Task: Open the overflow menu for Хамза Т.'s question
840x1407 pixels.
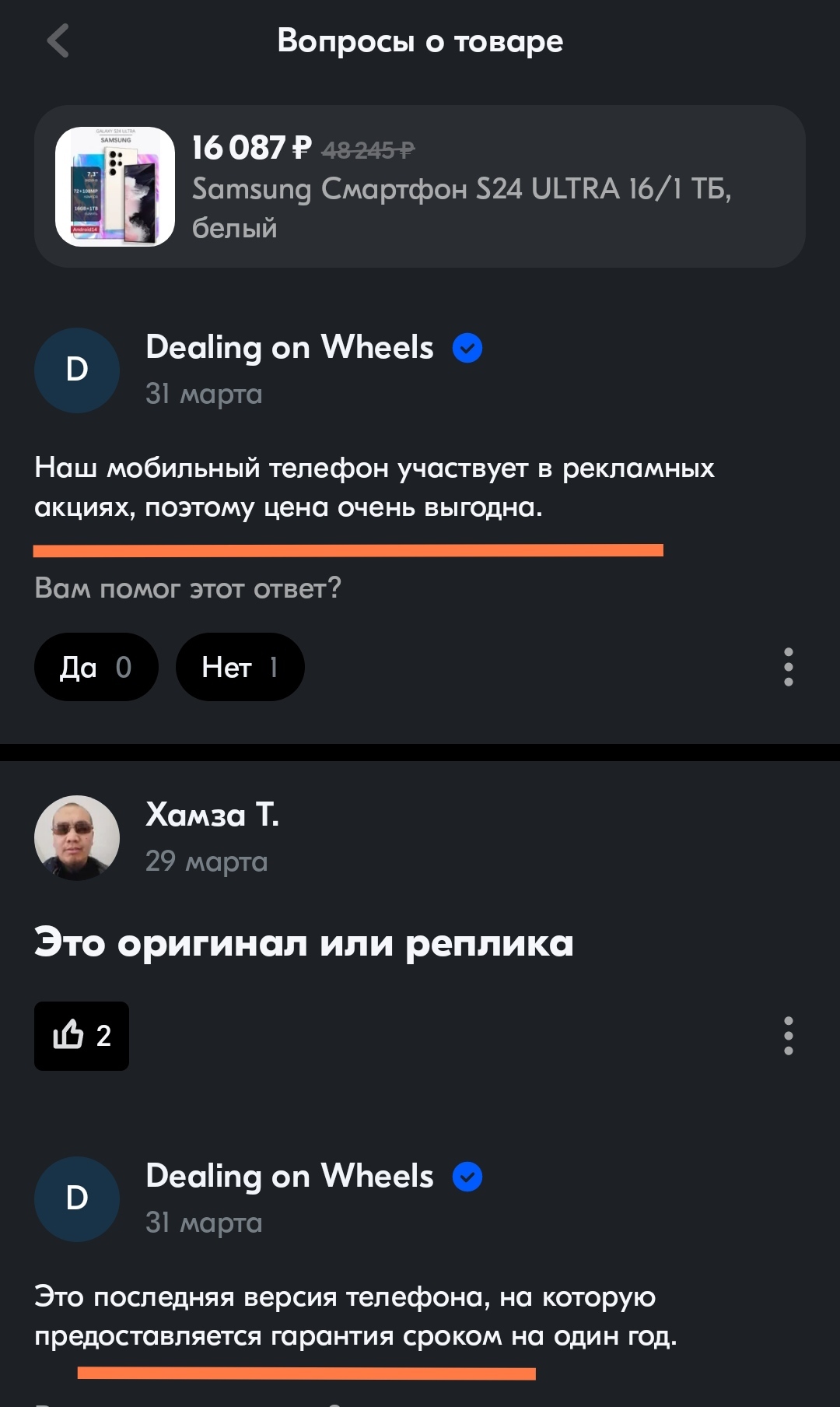Action: coord(788,1036)
